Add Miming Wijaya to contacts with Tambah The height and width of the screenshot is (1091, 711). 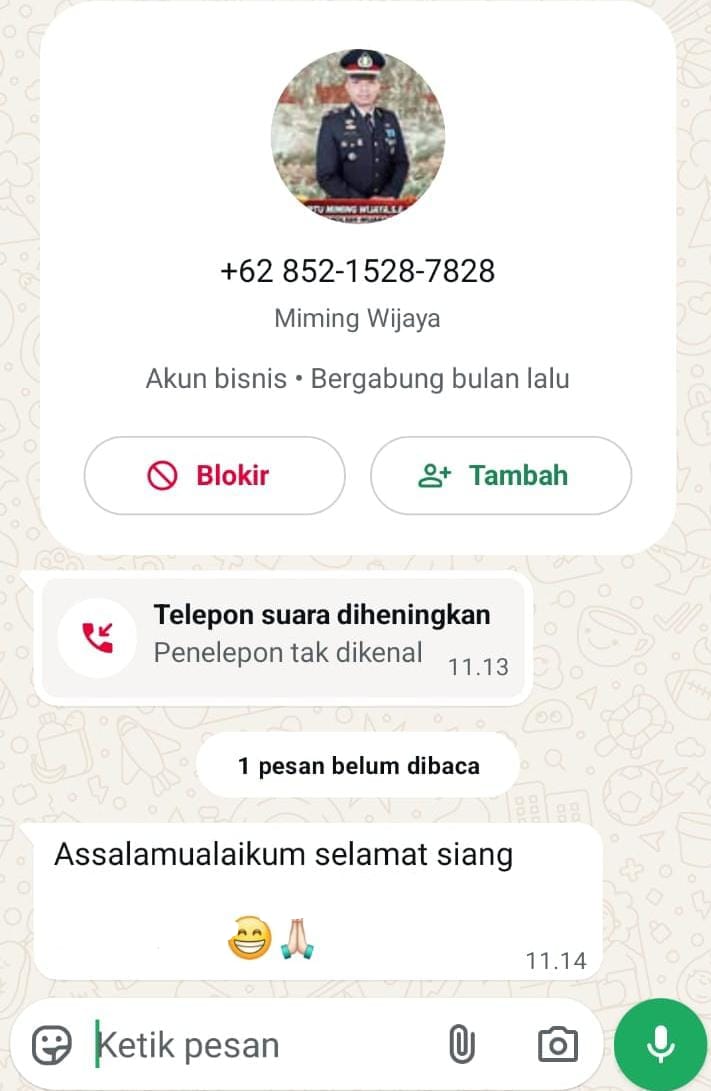501,476
